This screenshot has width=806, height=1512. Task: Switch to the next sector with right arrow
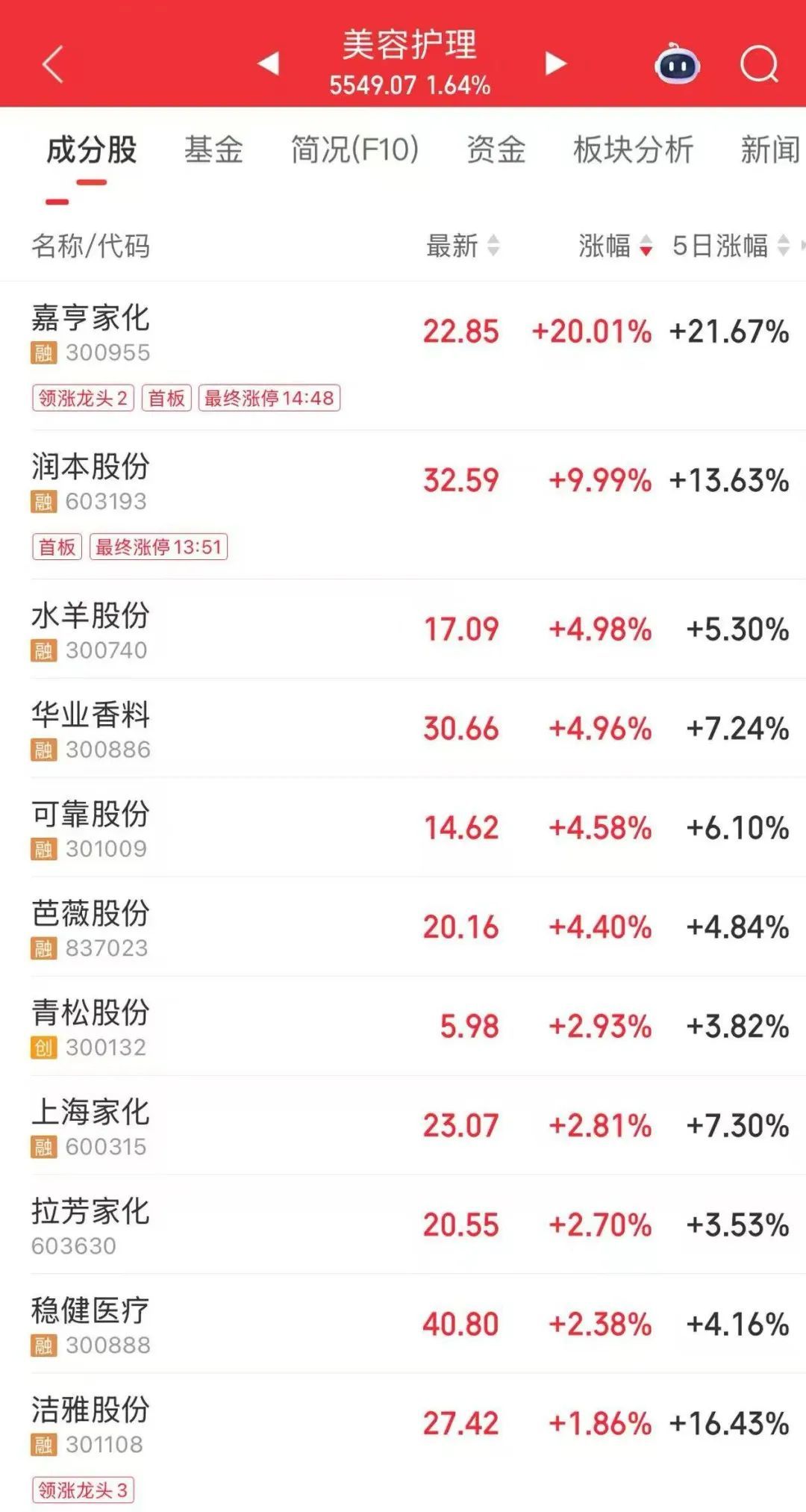tap(555, 63)
